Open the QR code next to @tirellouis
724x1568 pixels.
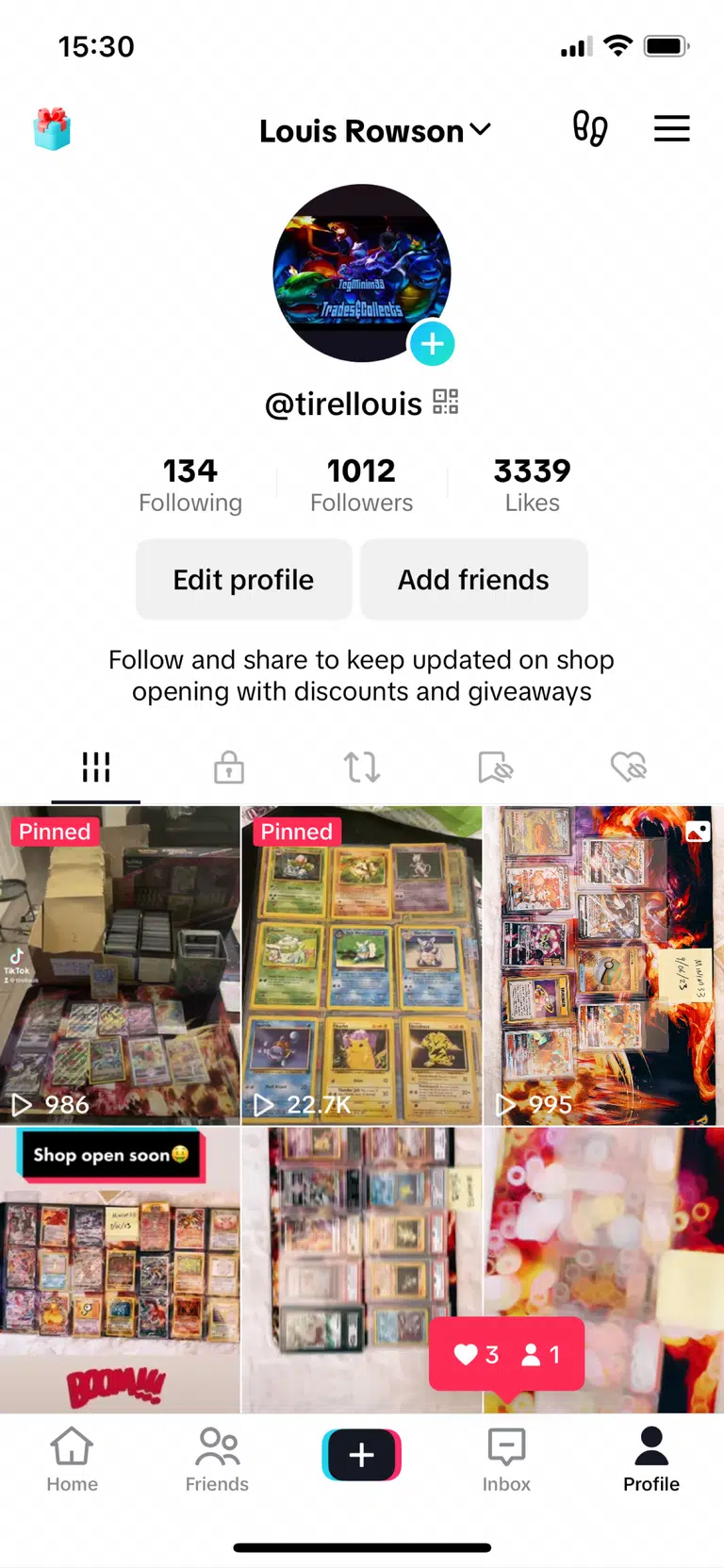[x=446, y=402]
